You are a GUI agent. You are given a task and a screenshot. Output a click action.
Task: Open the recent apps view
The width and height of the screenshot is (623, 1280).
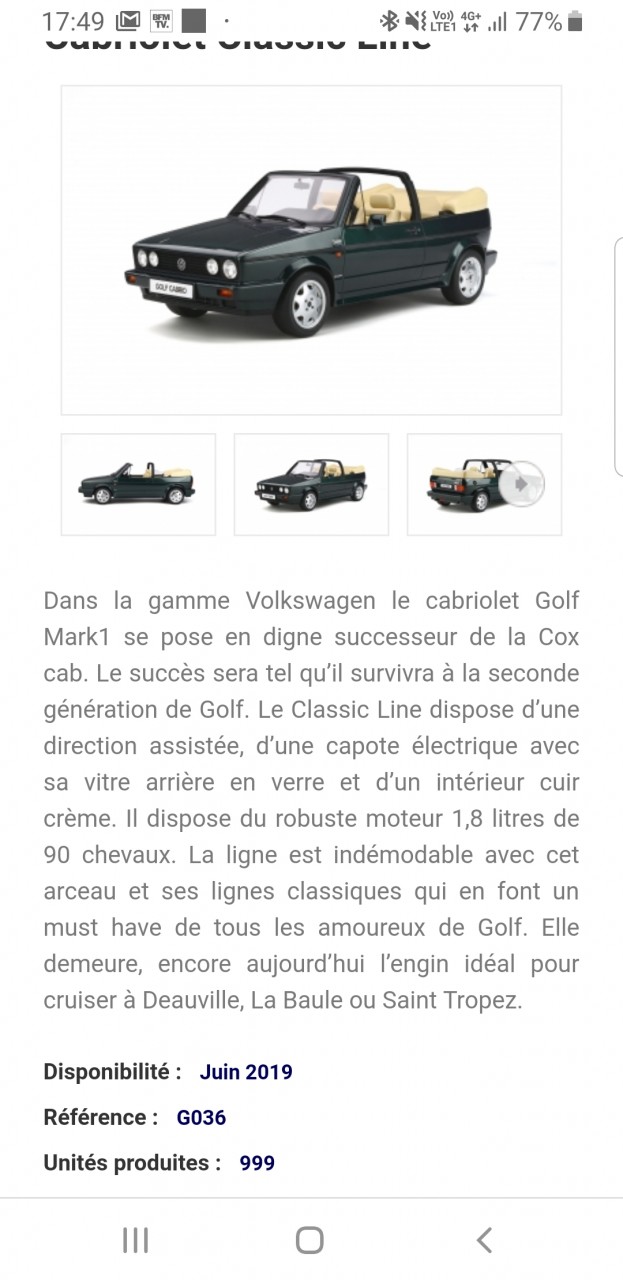(x=135, y=1241)
